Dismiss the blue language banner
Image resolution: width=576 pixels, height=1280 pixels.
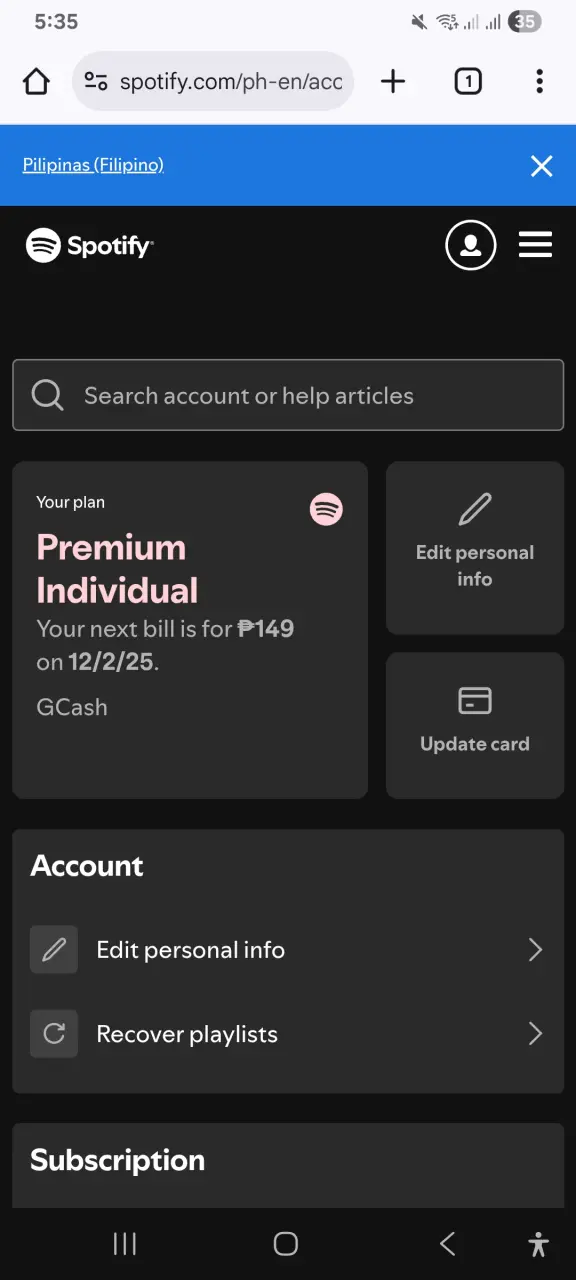(541, 166)
